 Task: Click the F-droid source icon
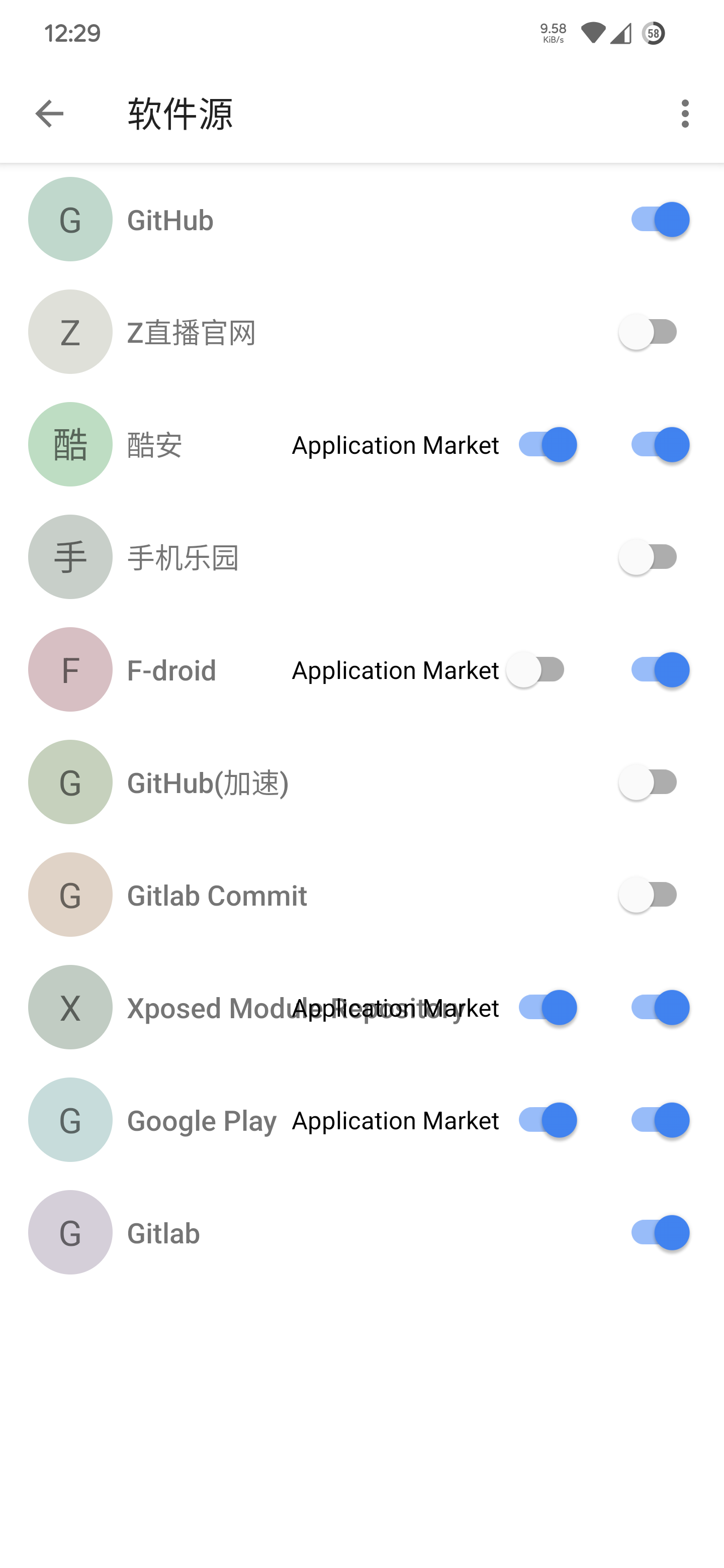[69, 669]
